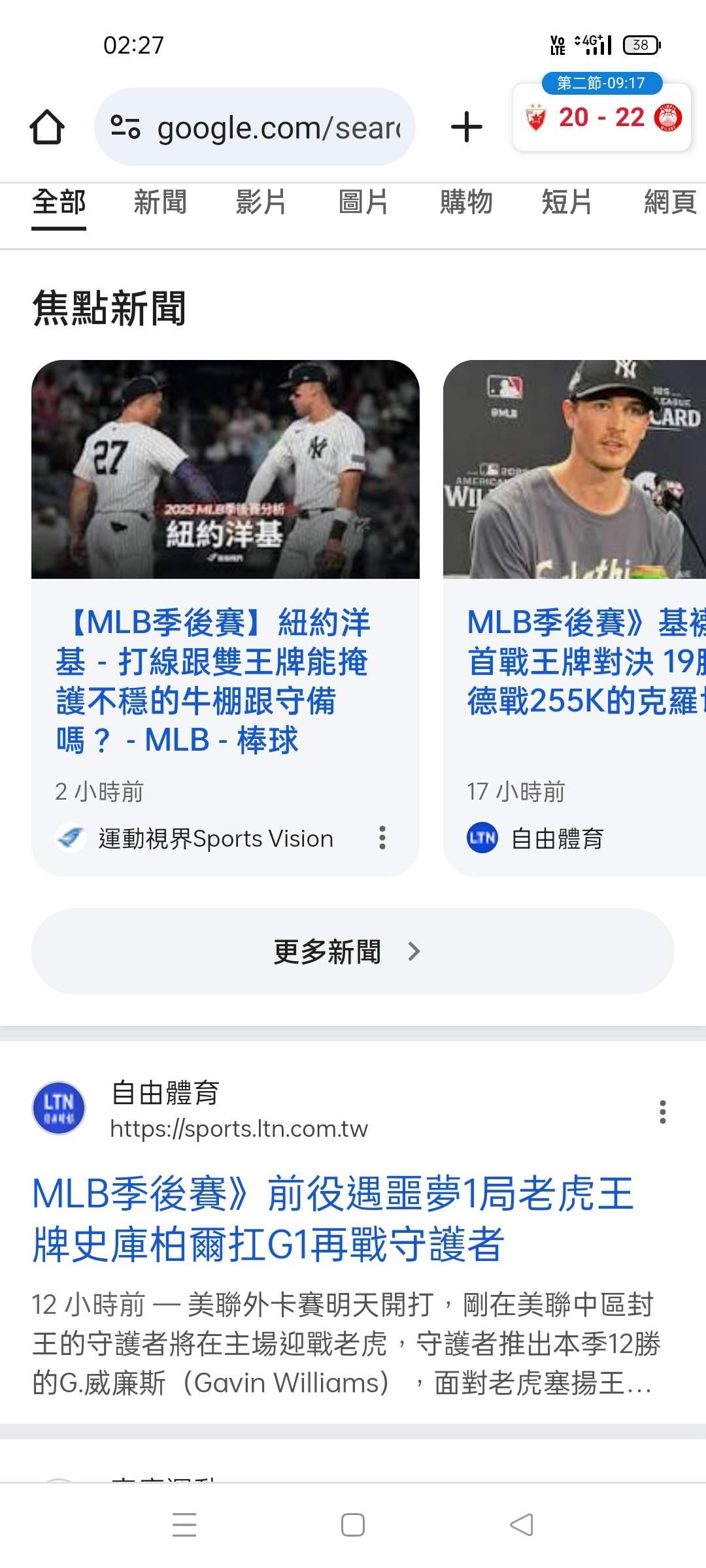706x1568 pixels.
Task: Go back with the system back button
Action: [x=522, y=1525]
